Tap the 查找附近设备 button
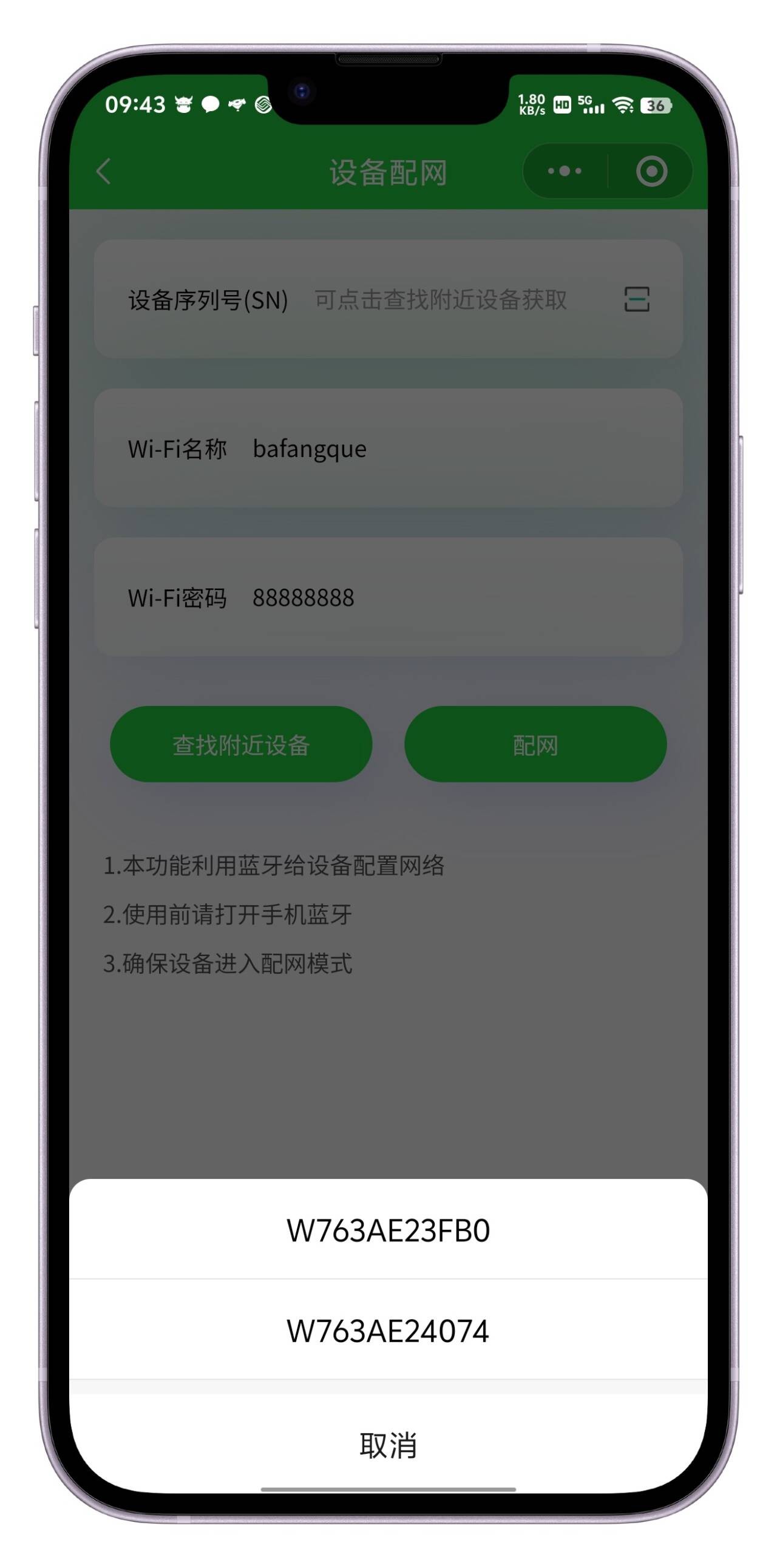The image size is (777, 1568). (241, 744)
